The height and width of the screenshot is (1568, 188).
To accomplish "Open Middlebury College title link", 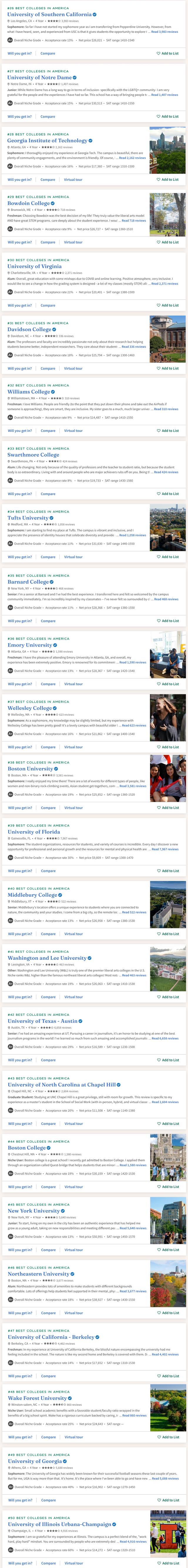I will (32, 895).
